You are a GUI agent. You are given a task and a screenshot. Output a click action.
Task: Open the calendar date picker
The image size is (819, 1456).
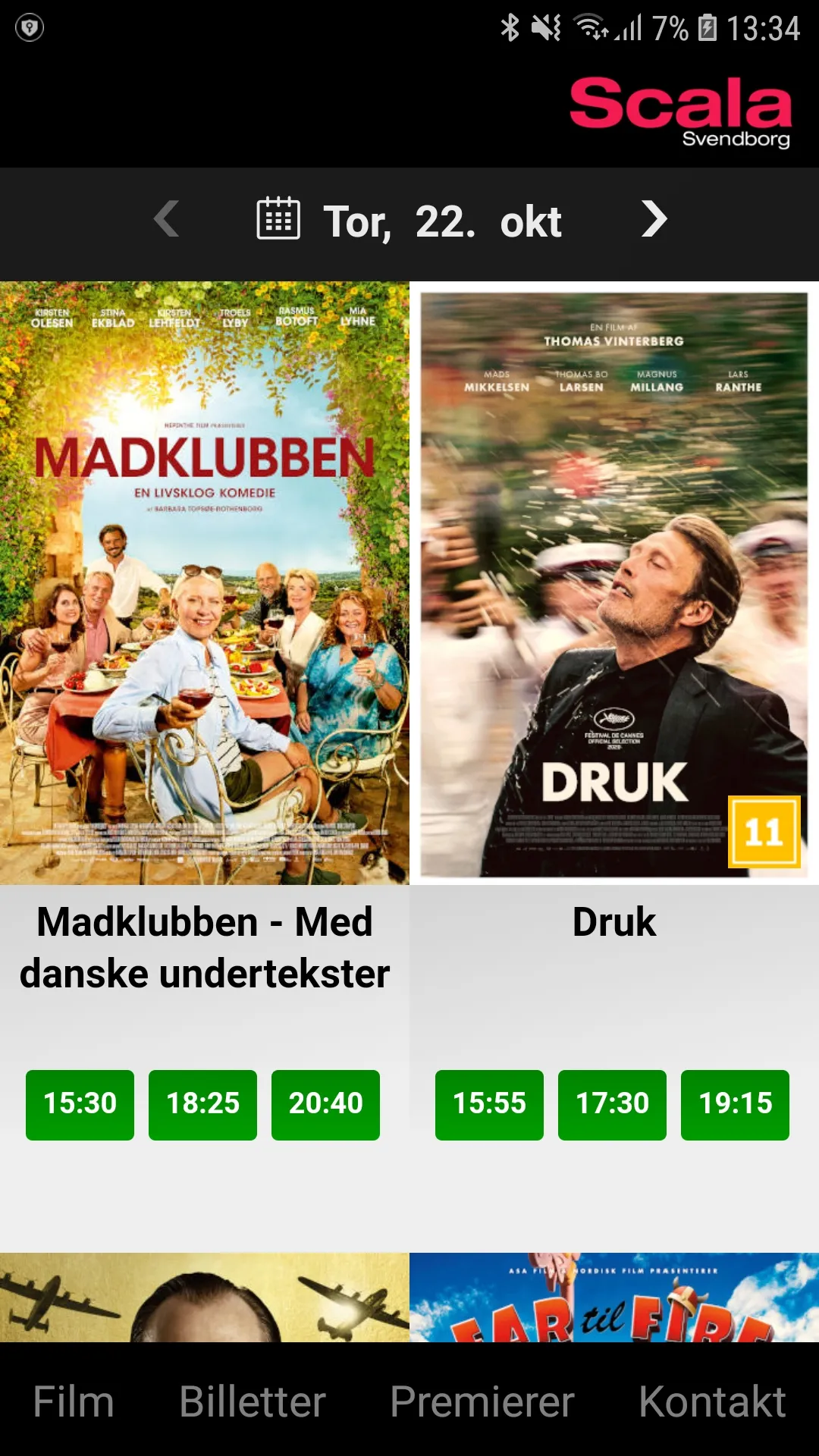(x=278, y=218)
